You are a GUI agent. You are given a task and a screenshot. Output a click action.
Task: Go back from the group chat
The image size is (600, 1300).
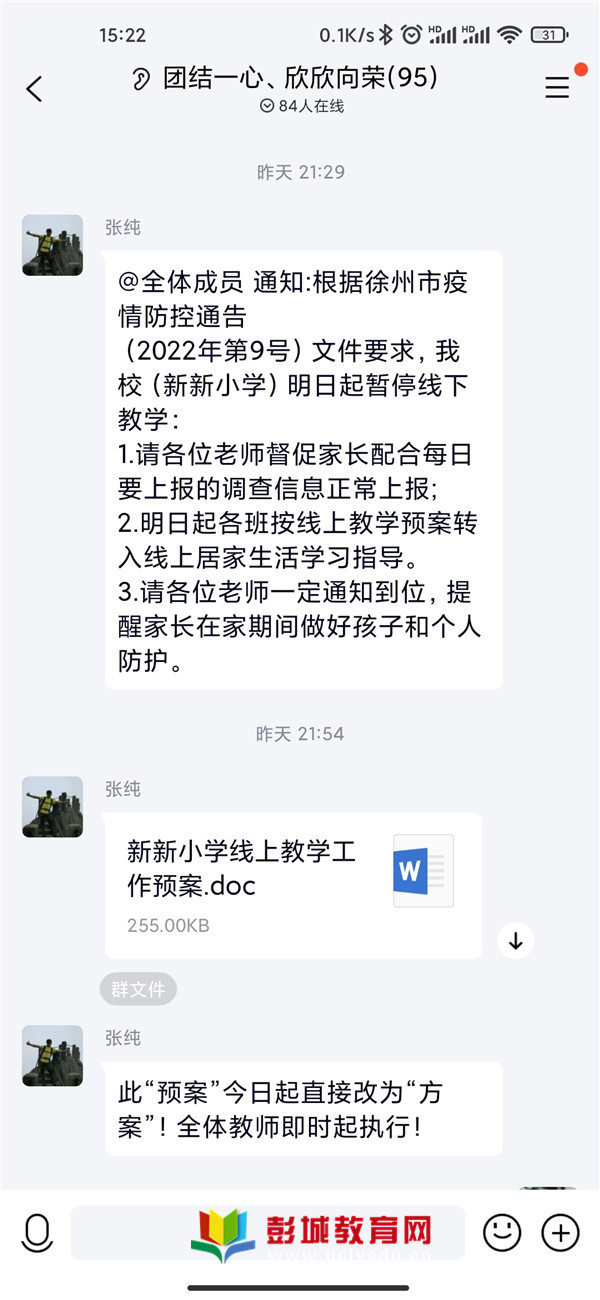[x=35, y=89]
